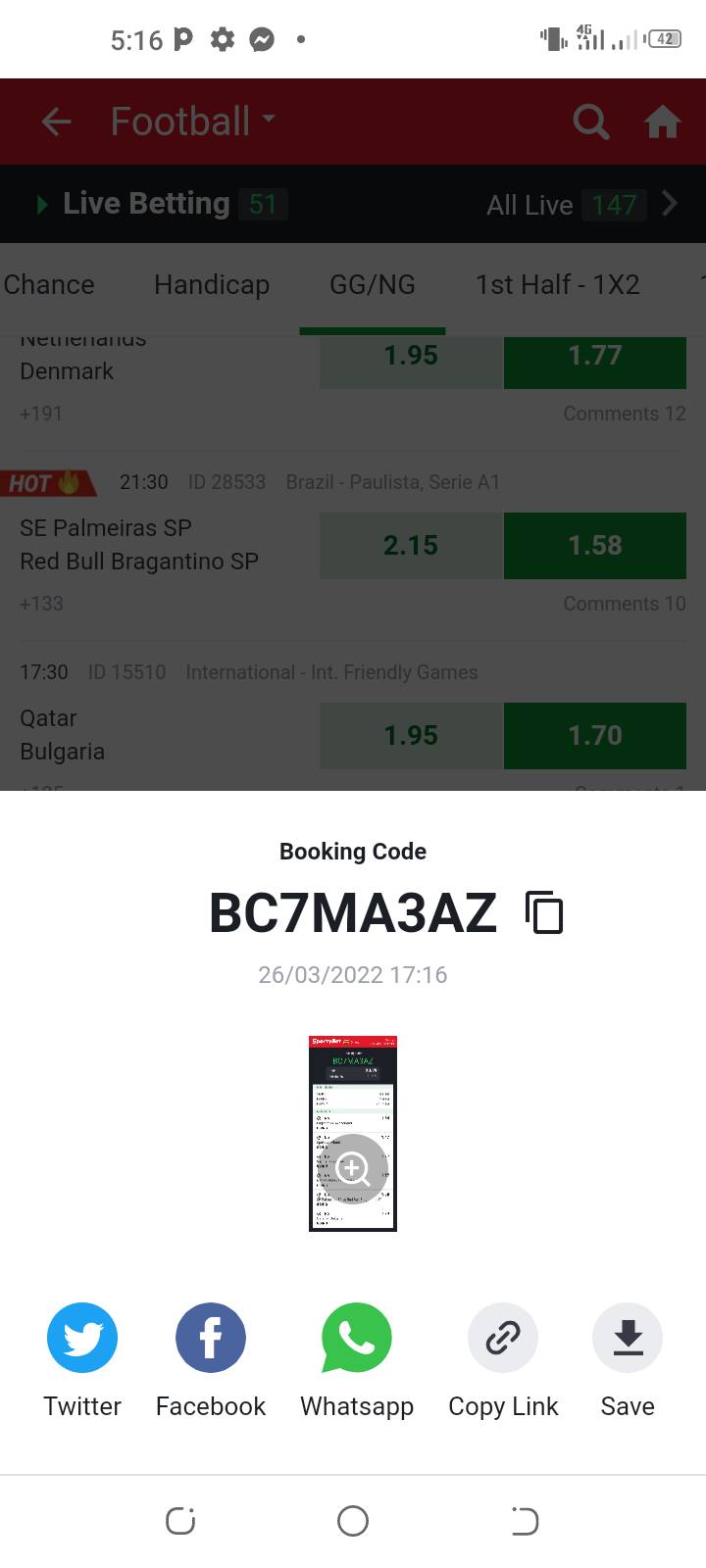Tap the system back button

pyautogui.click(x=525, y=1521)
